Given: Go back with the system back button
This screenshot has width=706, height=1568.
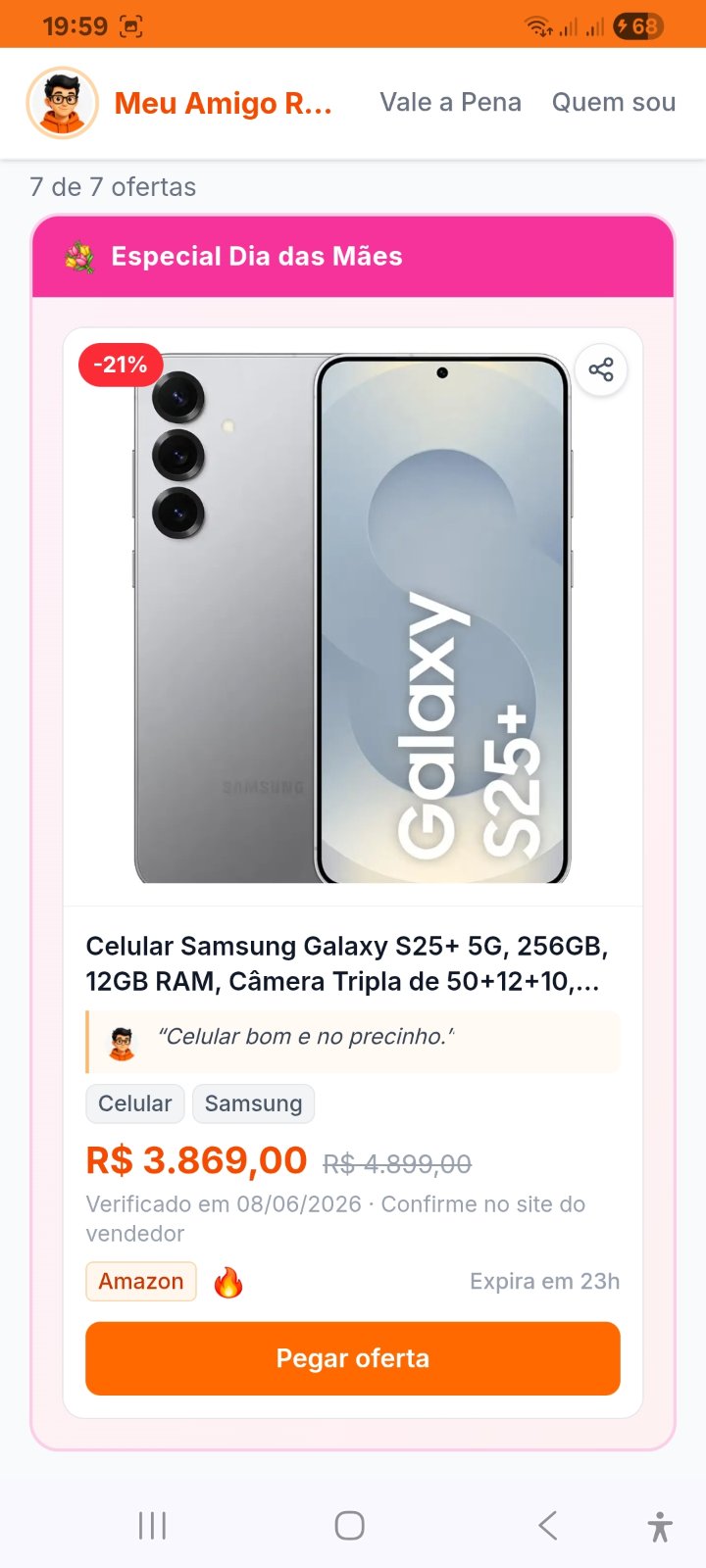Looking at the screenshot, I should tap(548, 1525).
